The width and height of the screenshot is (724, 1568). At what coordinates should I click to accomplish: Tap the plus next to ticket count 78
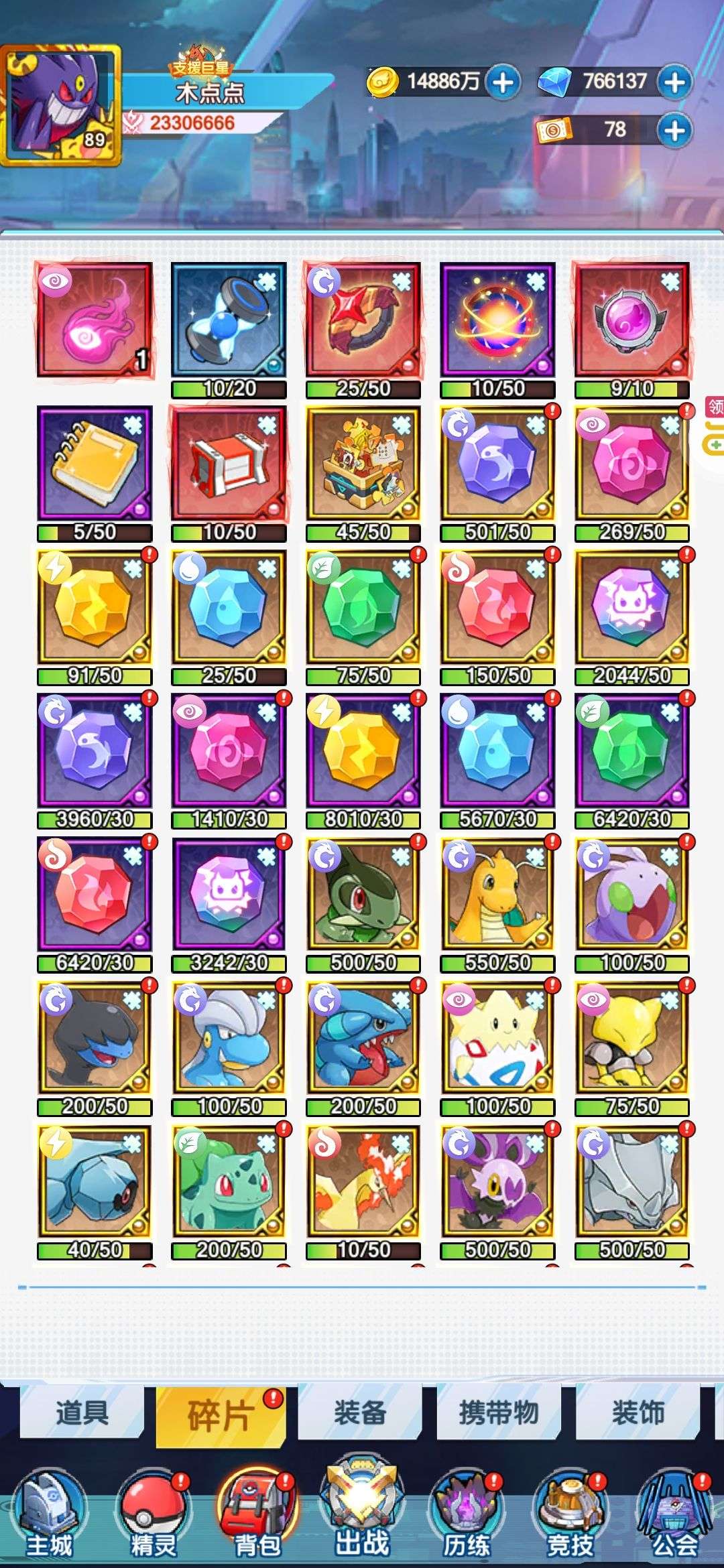tap(674, 130)
